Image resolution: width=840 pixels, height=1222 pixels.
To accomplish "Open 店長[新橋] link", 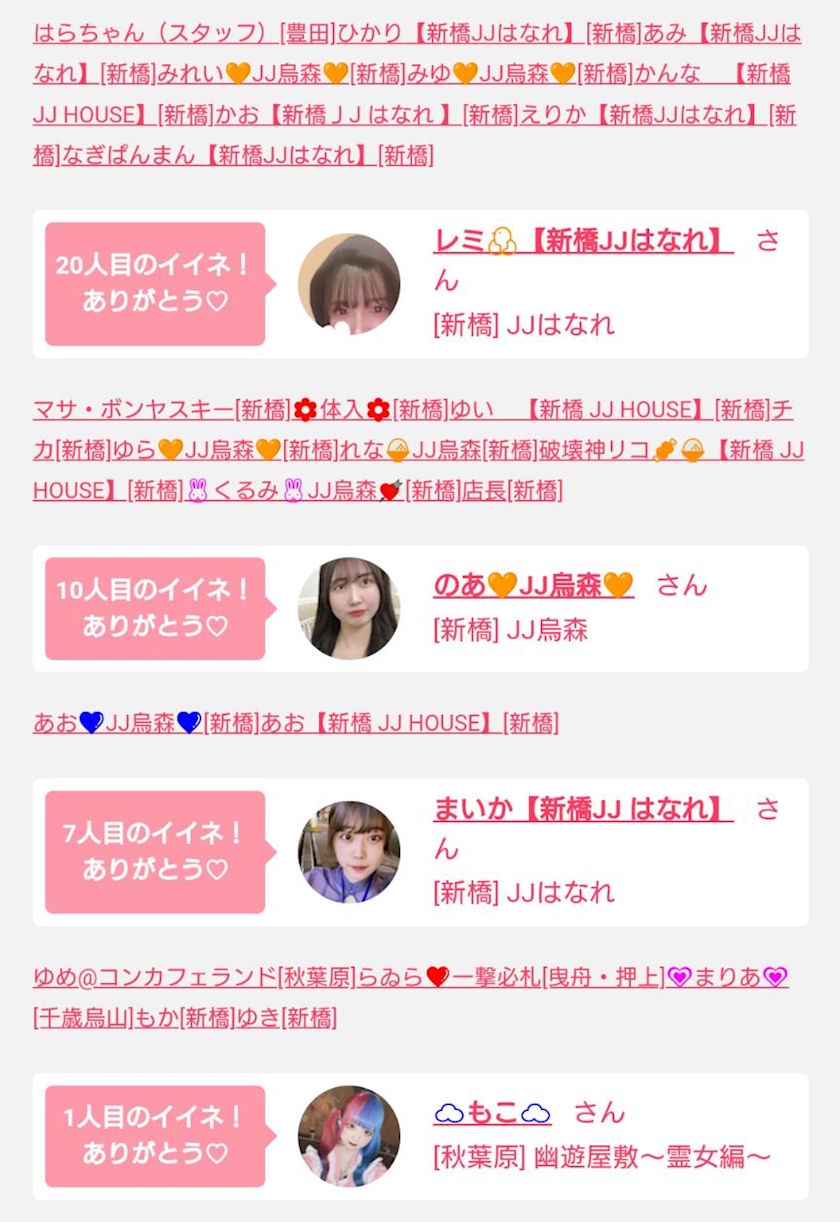I will tap(512, 490).
